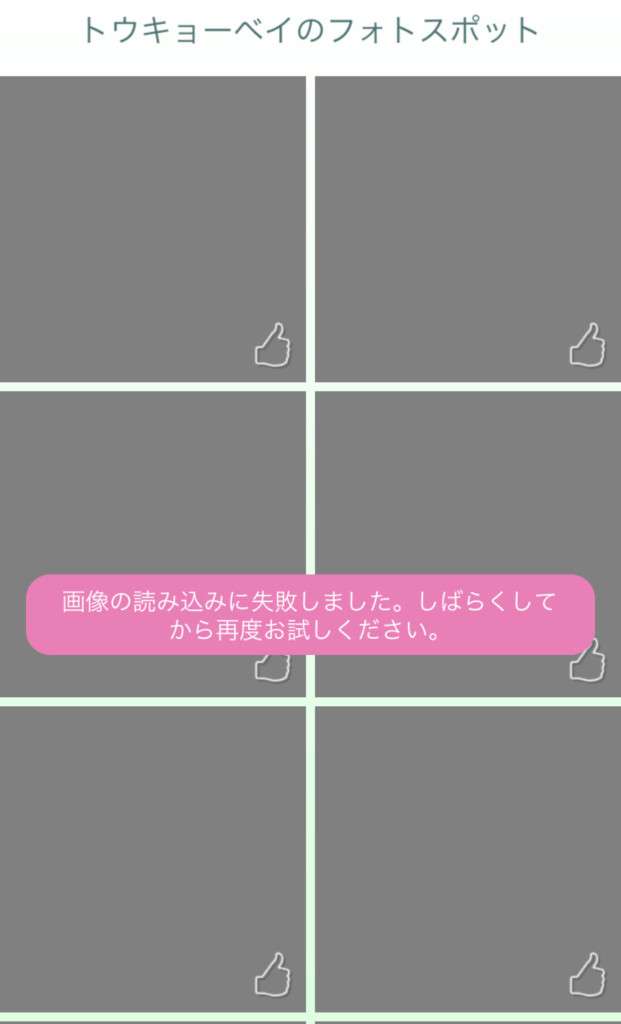This screenshot has height=1024, width=621.
Task: Open the fourth photo spot tile
Action: pyautogui.click(x=468, y=480)
